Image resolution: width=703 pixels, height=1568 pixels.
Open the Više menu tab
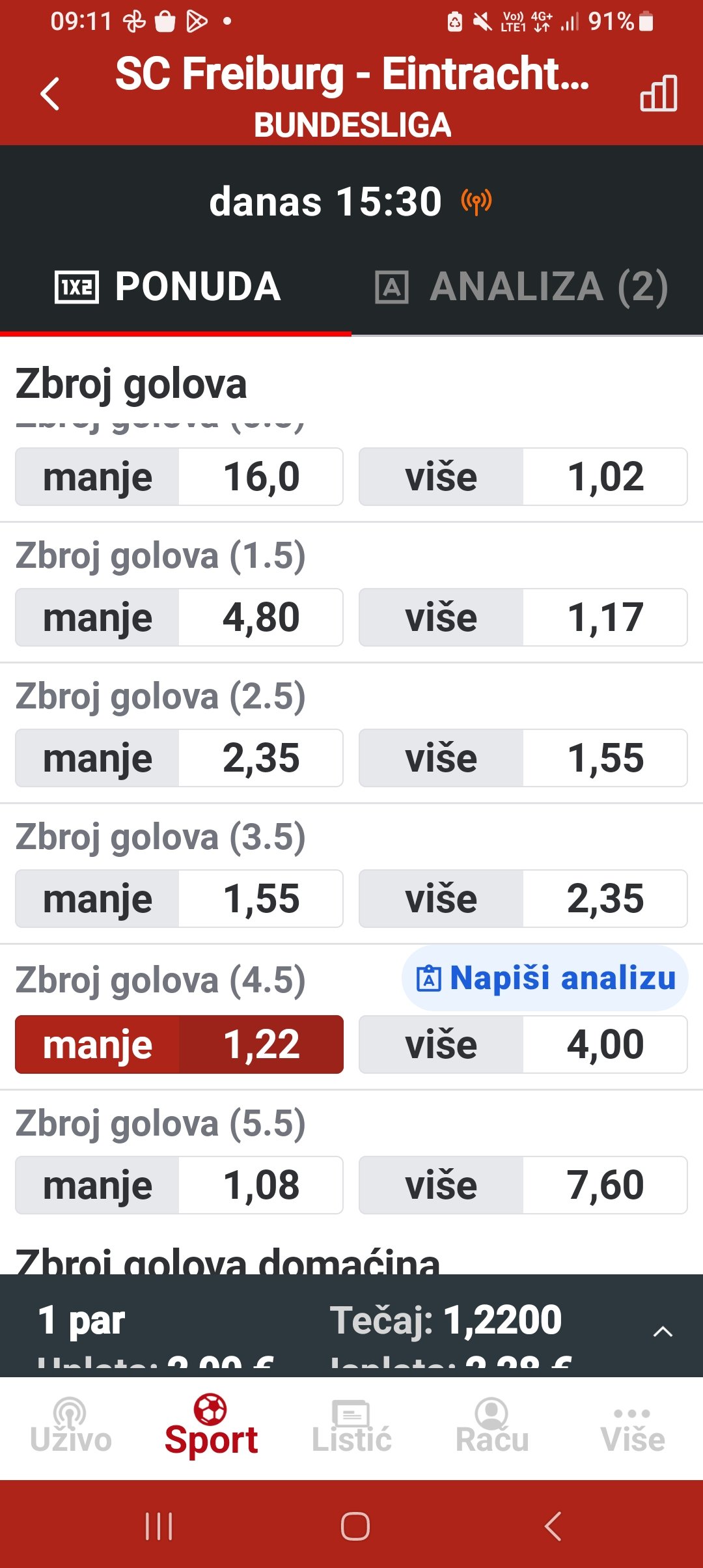(x=633, y=1426)
